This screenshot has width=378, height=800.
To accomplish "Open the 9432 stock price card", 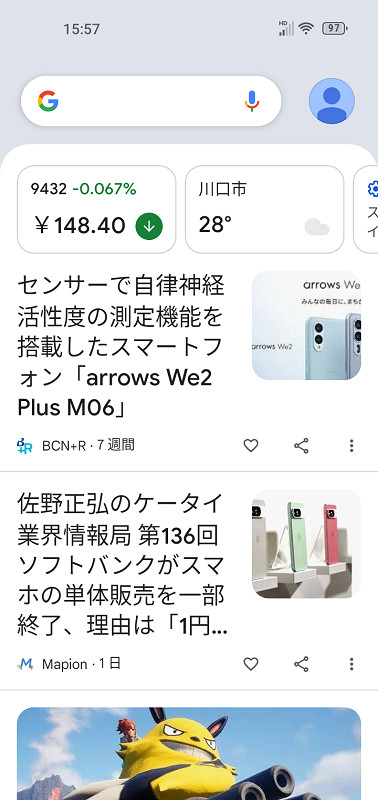I will 96,209.
